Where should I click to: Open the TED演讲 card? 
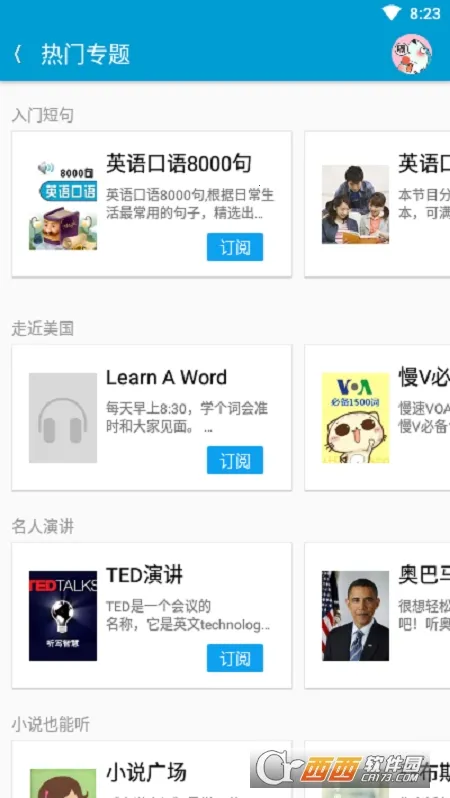(152, 615)
